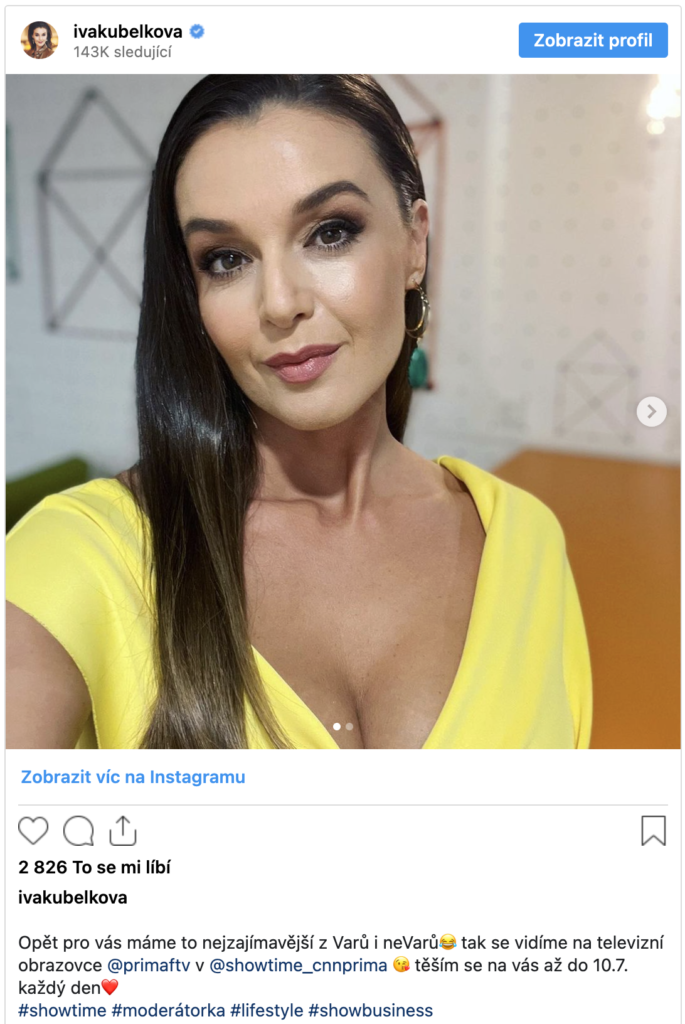
Task: Open comments via the speech bubble icon
Action: click(78, 831)
